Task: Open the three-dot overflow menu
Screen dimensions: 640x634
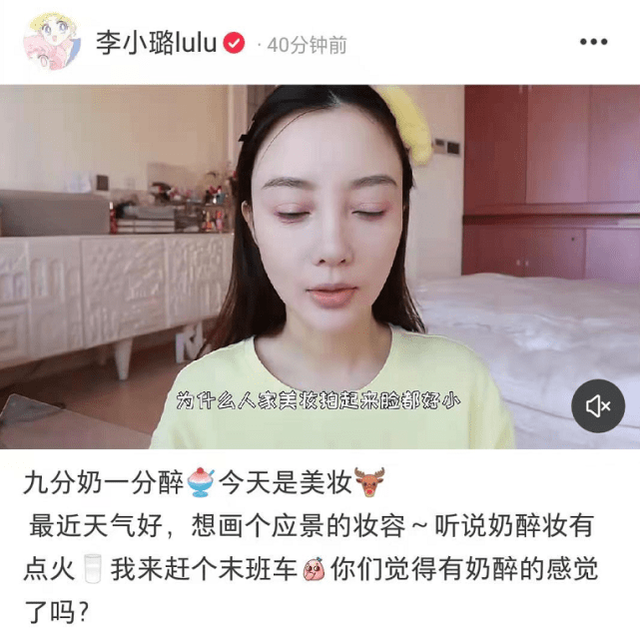Action: click(593, 42)
